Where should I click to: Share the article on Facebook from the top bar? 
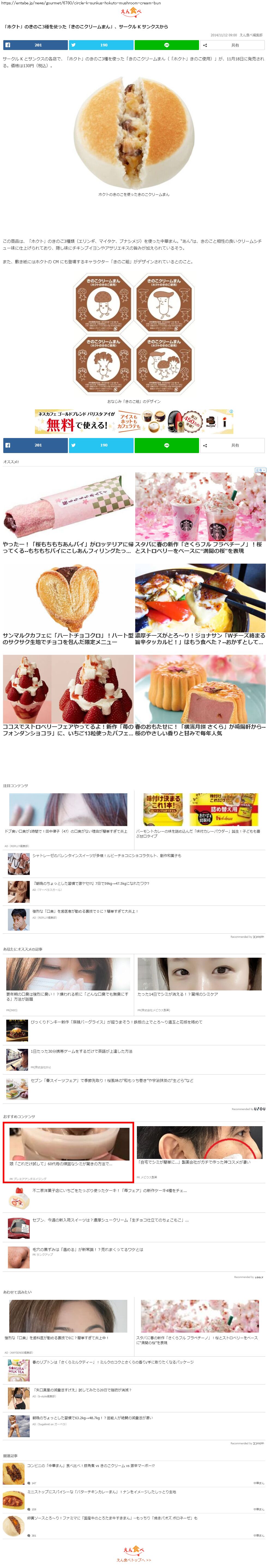tap(35, 45)
